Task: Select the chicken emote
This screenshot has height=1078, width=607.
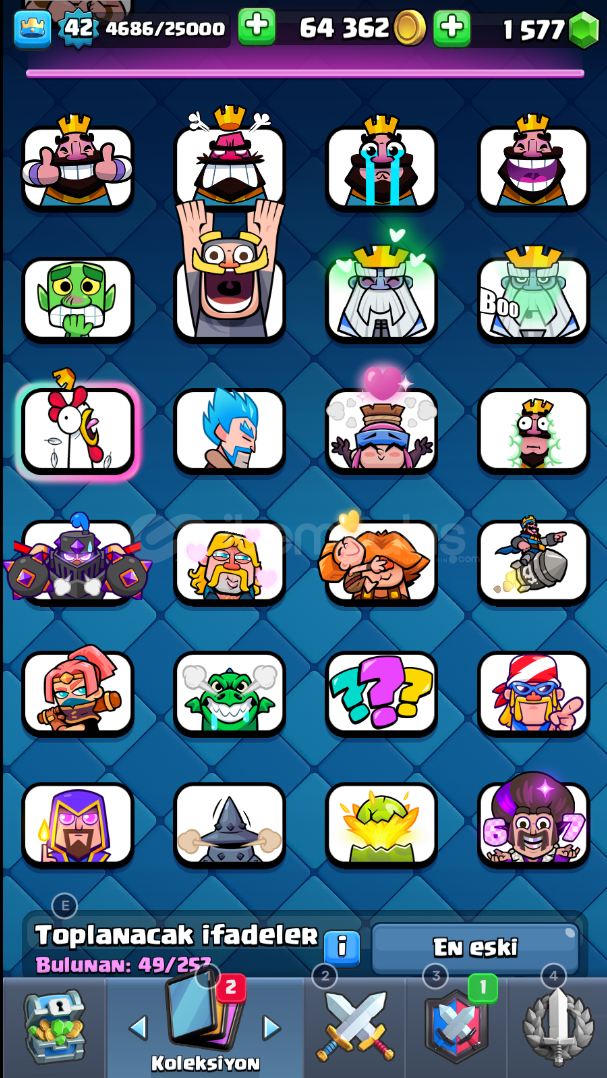Action: click(78, 430)
